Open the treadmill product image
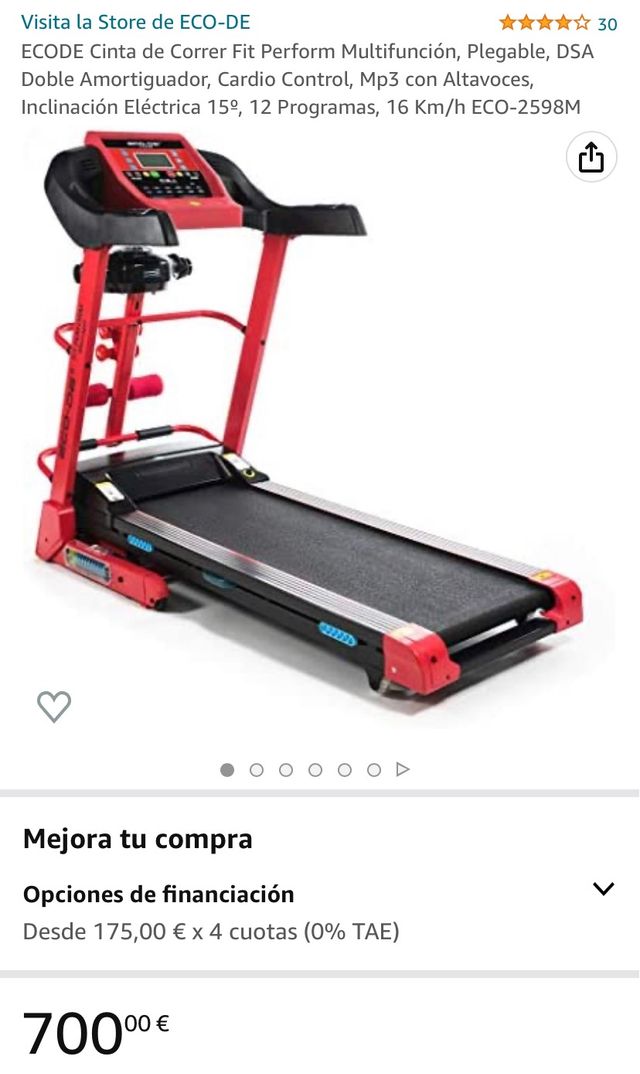This screenshot has height=1074, width=640. (310, 420)
